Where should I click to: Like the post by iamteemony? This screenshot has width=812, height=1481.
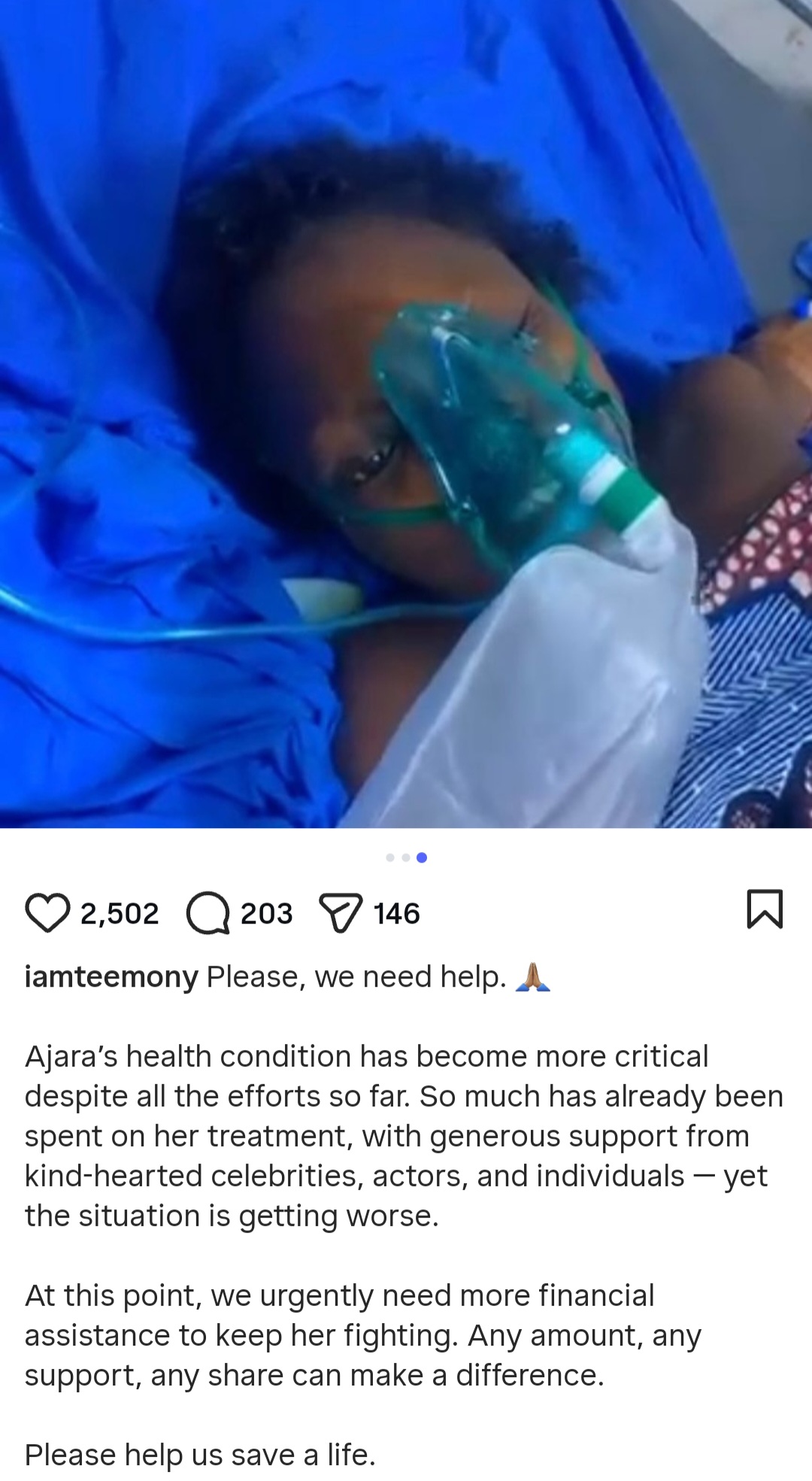click(x=47, y=913)
